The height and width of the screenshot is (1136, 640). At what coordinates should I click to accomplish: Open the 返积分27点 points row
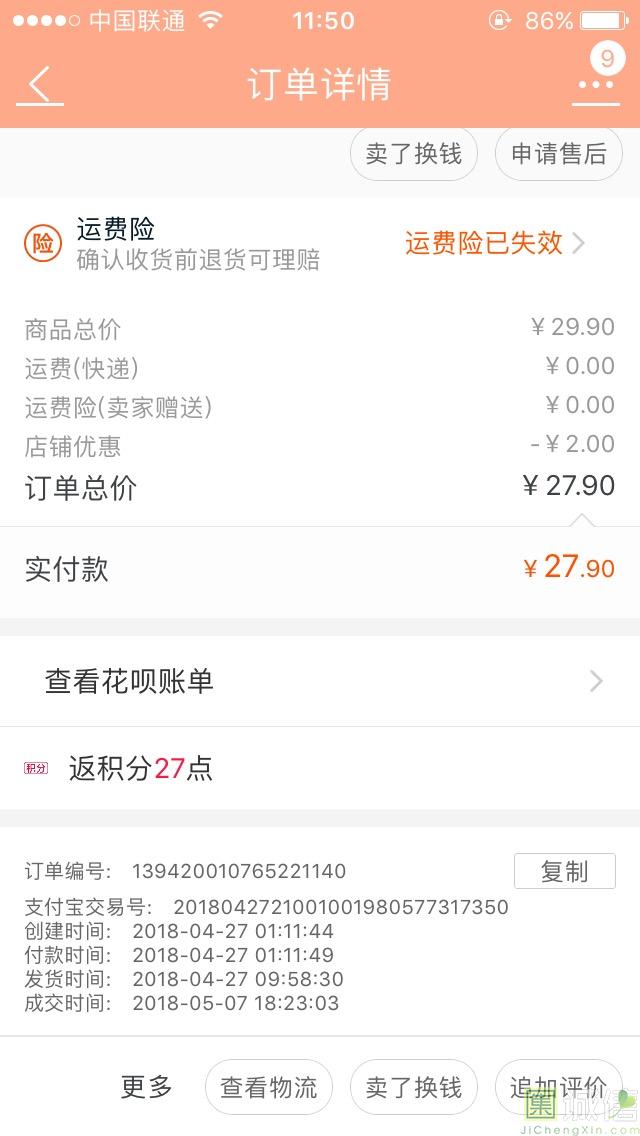pyautogui.click(x=320, y=768)
